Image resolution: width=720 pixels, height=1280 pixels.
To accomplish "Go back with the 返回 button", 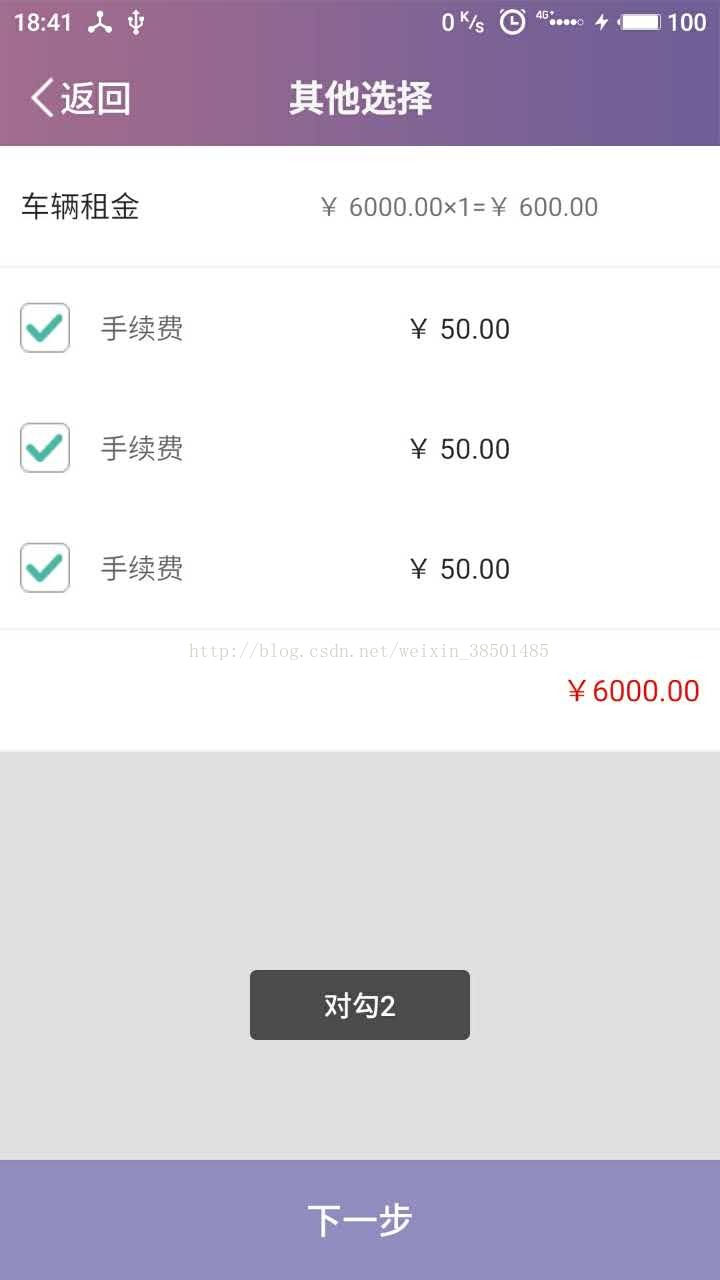I will (x=80, y=99).
